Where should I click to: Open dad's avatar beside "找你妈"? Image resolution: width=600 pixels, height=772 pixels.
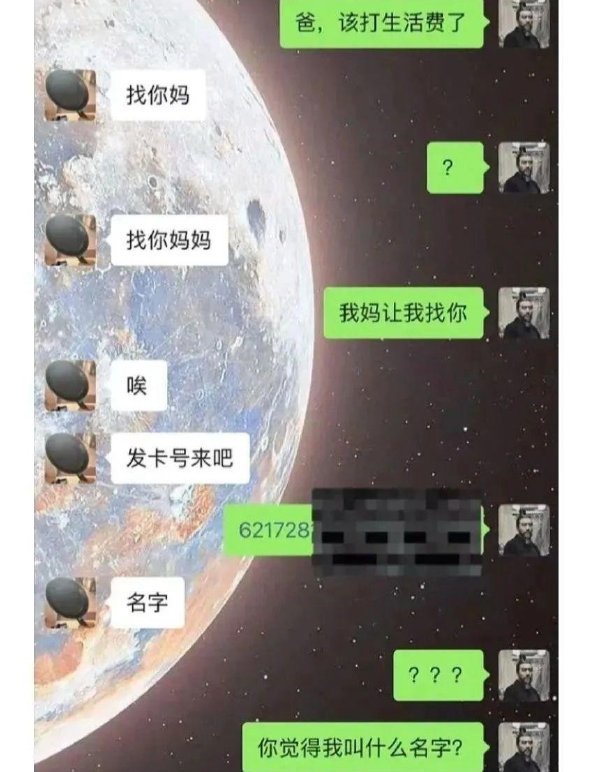point(70,96)
